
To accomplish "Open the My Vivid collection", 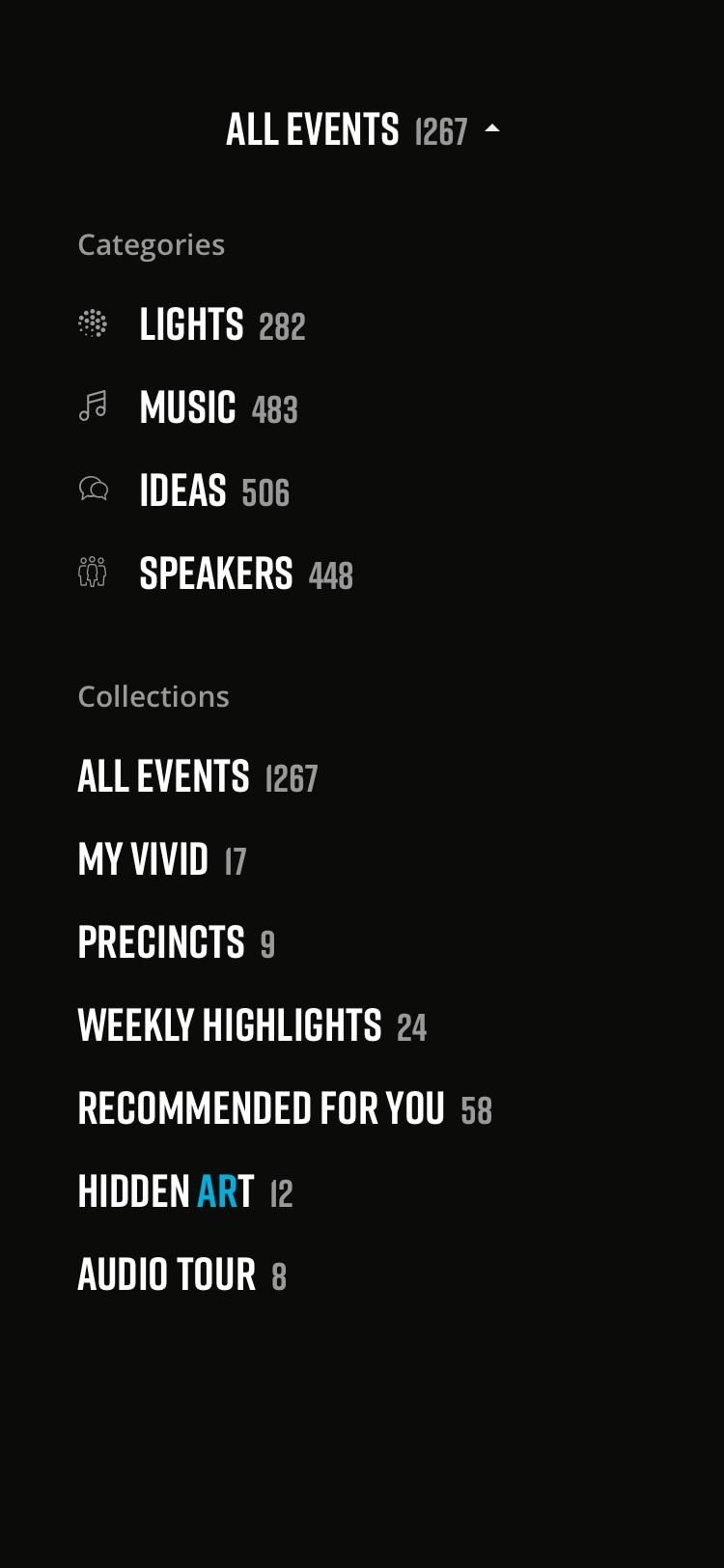I will tap(143, 859).
